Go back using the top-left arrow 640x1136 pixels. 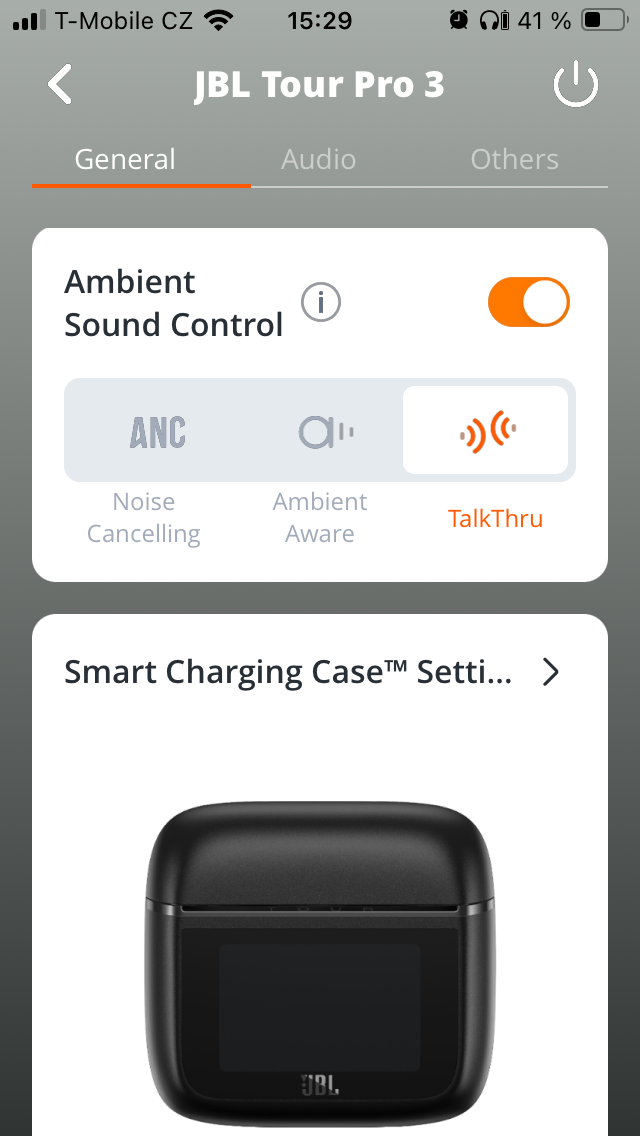point(60,85)
